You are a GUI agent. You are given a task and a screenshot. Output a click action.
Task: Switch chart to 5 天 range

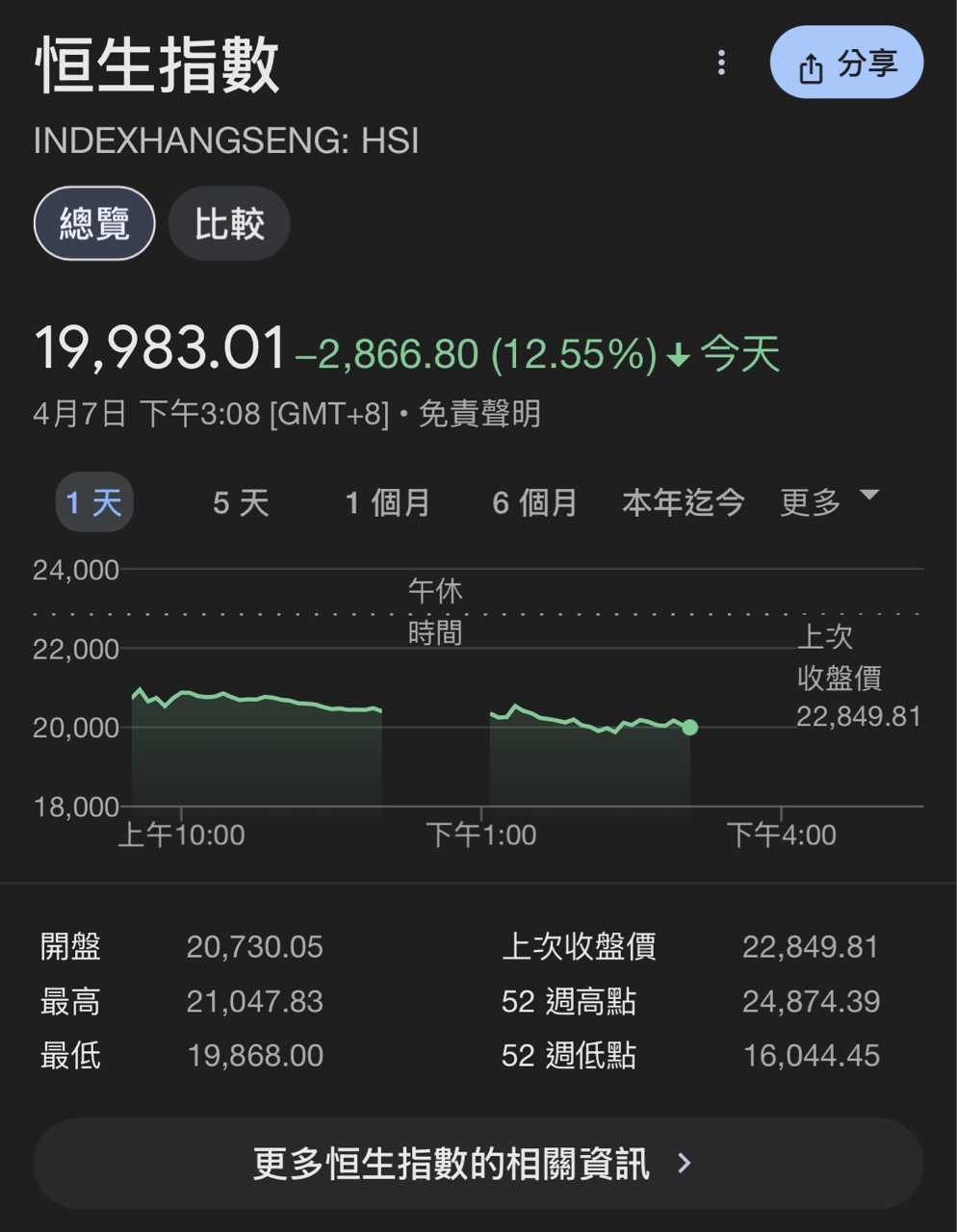241,502
